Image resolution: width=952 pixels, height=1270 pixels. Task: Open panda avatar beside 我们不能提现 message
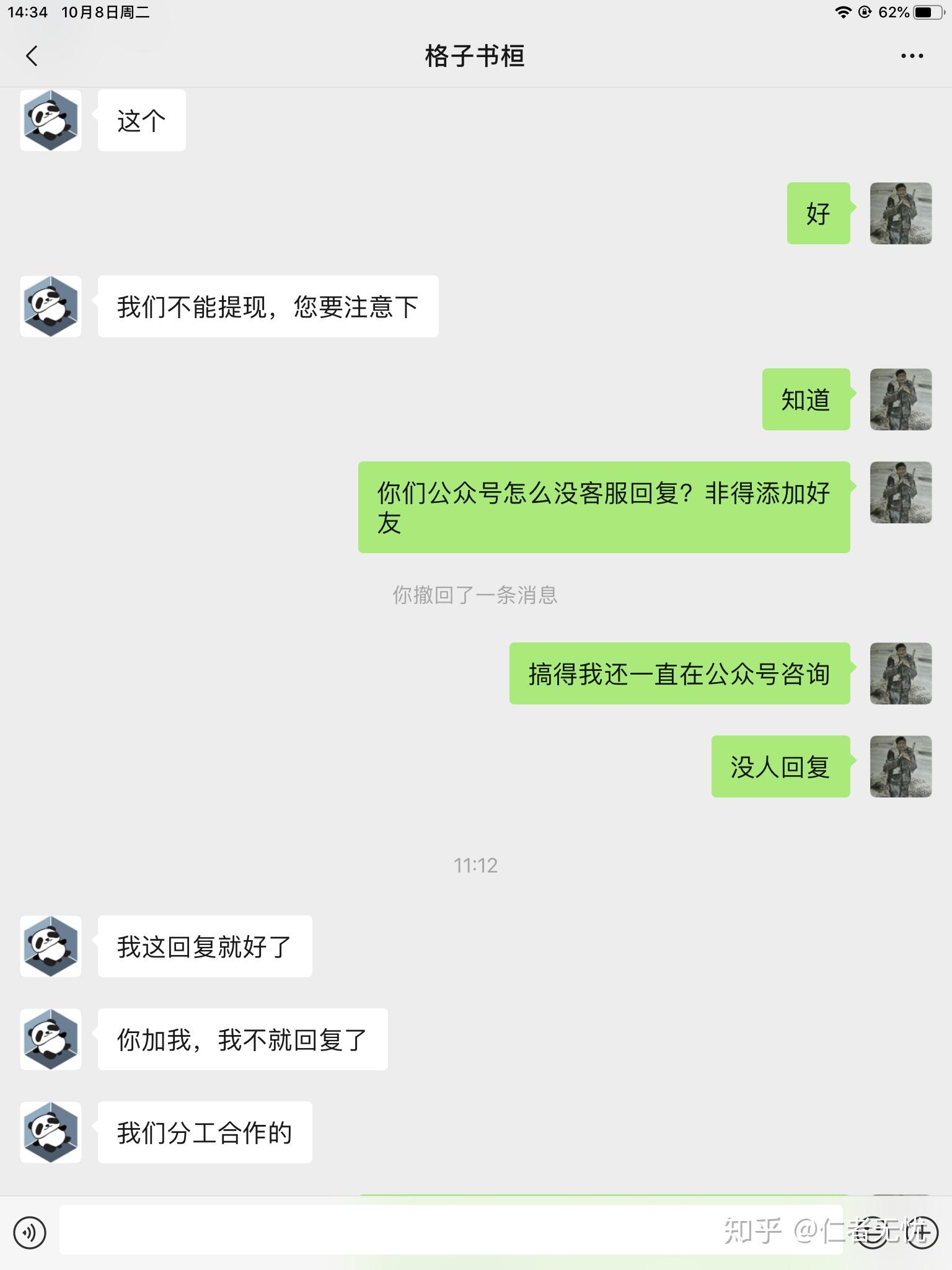coord(51,306)
